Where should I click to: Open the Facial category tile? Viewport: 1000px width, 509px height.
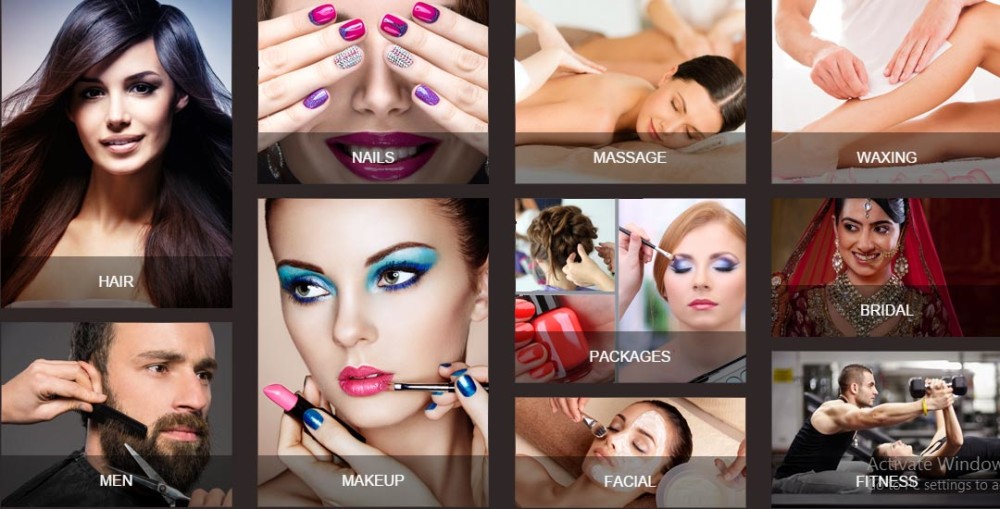tap(630, 452)
